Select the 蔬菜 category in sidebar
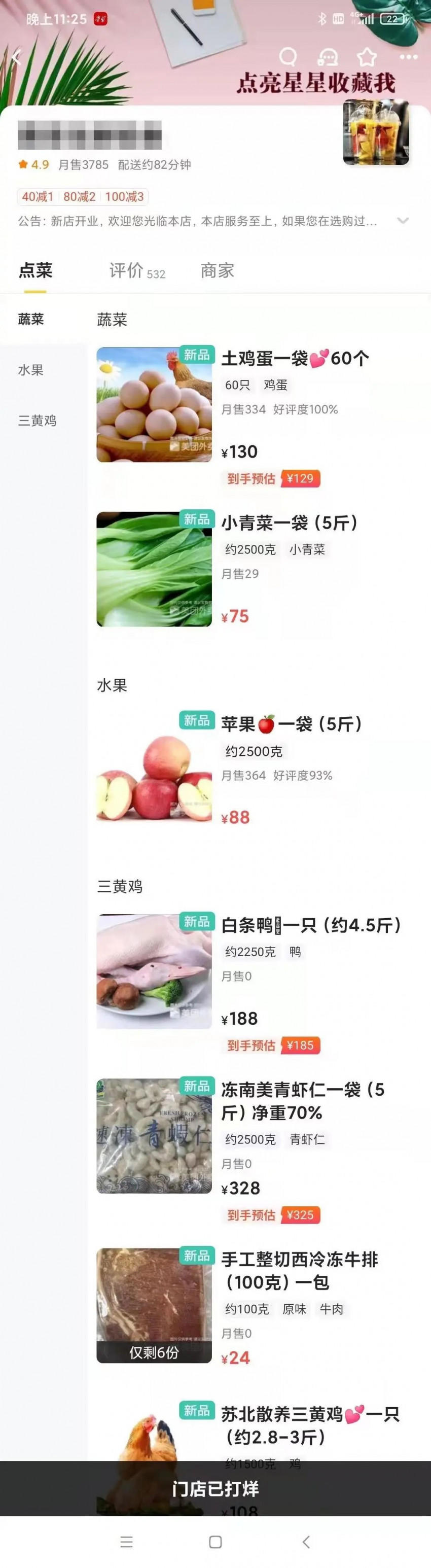Image resolution: width=431 pixels, height=1568 pixels. [x=31, y=320]
